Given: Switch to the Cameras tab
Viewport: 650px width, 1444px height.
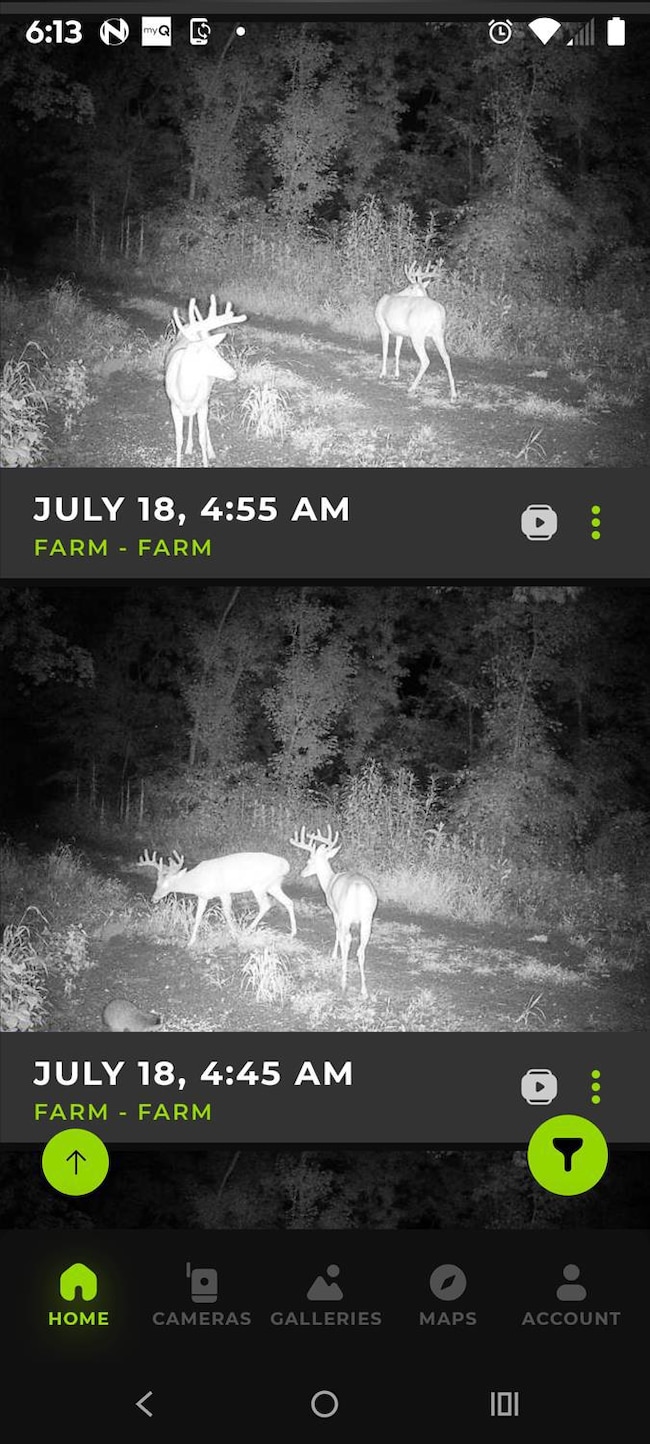Looking at the screenshot, I should (202, 1295).
